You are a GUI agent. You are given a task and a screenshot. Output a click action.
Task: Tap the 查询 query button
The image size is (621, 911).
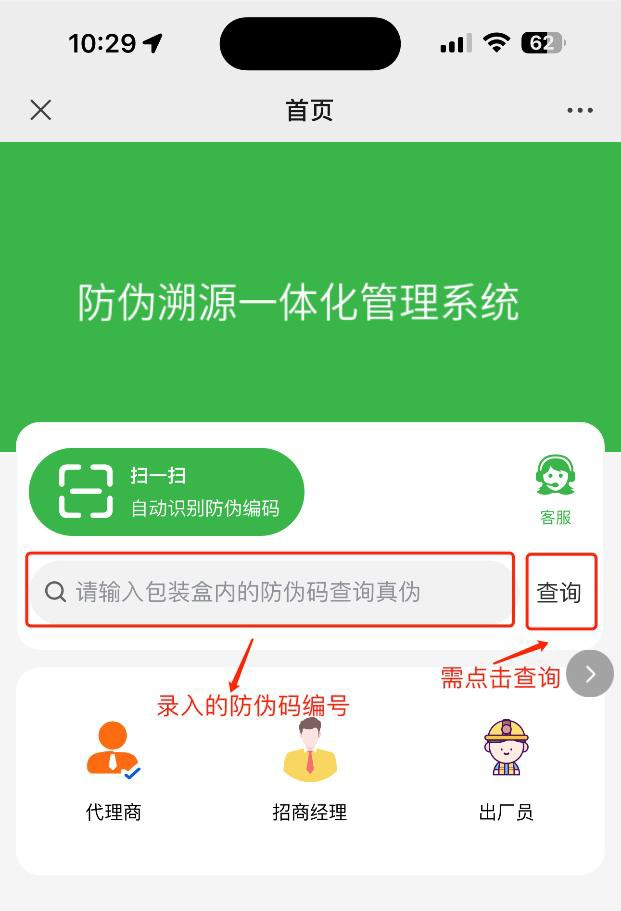point(560,592)
